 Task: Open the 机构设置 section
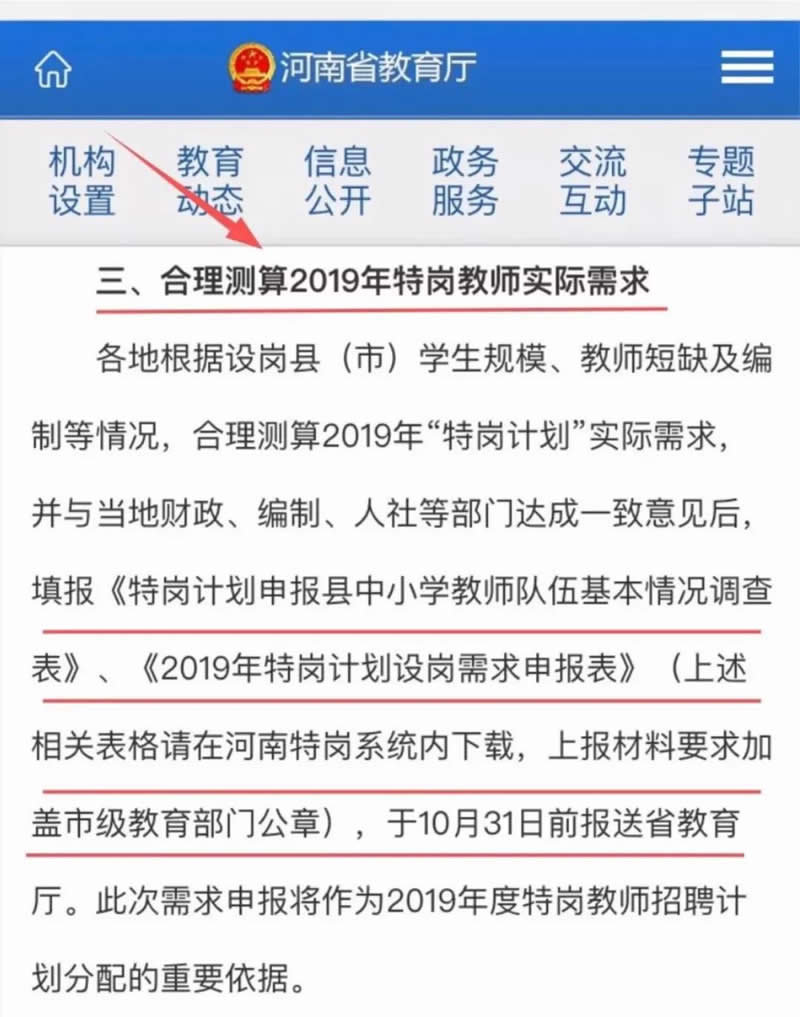pyautogui.click(x=82, y=181)
